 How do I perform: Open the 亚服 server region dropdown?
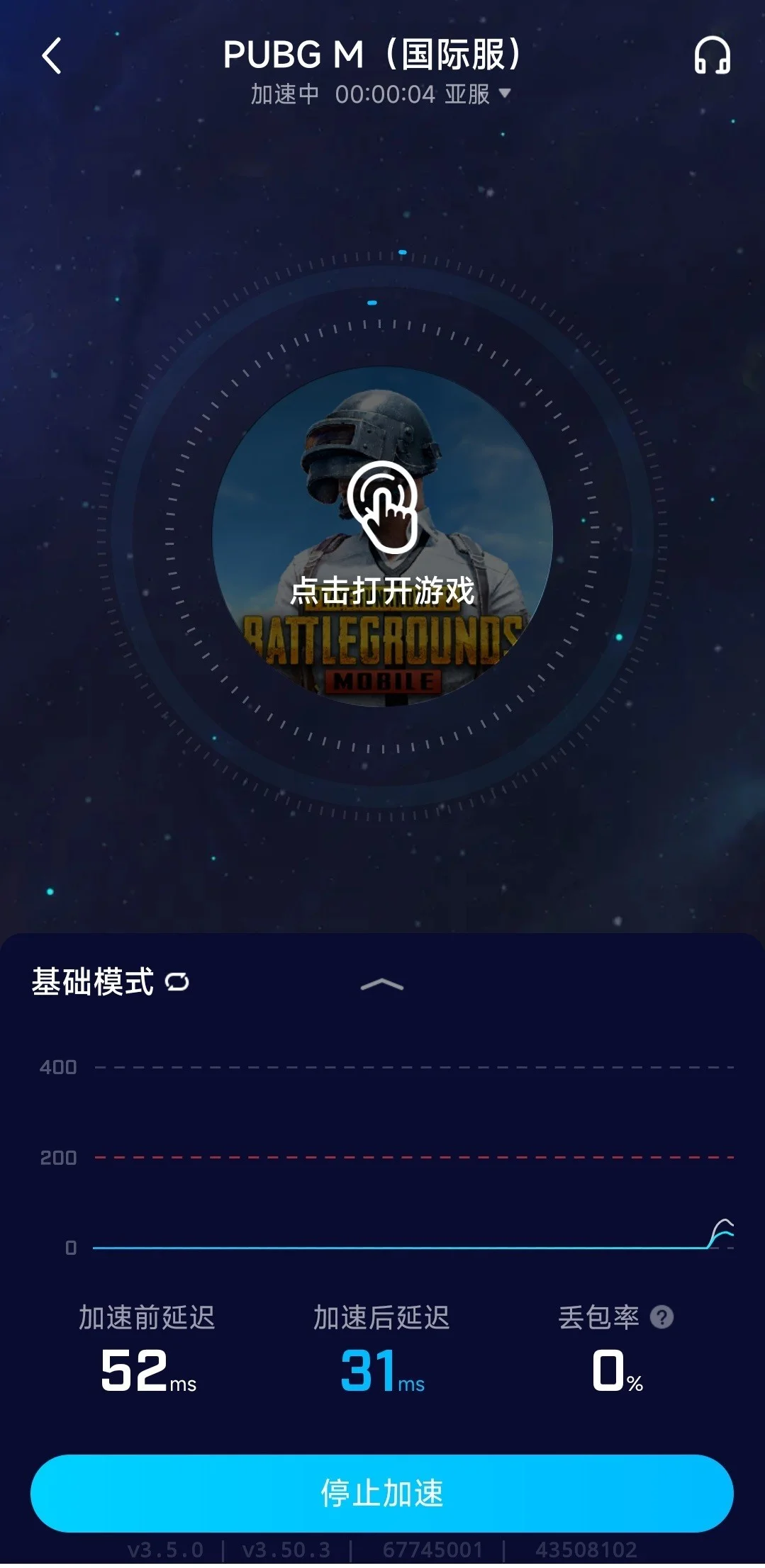(478, 94)
